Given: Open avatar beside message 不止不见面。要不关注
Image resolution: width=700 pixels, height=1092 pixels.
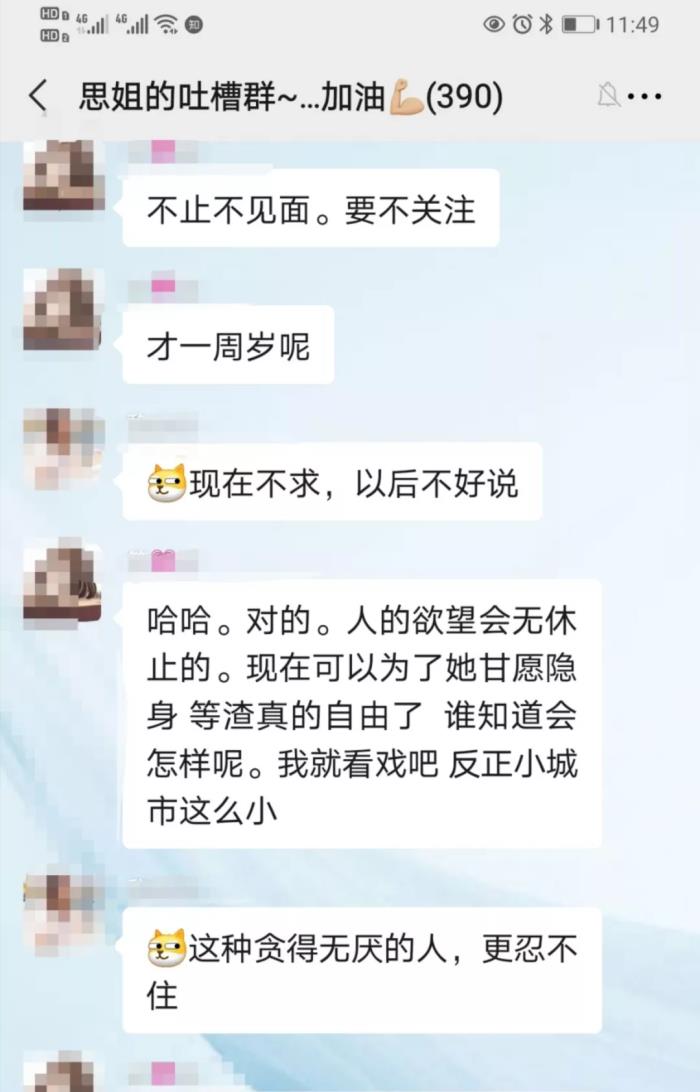Looking at the screenshot, I should click(63, 173).
